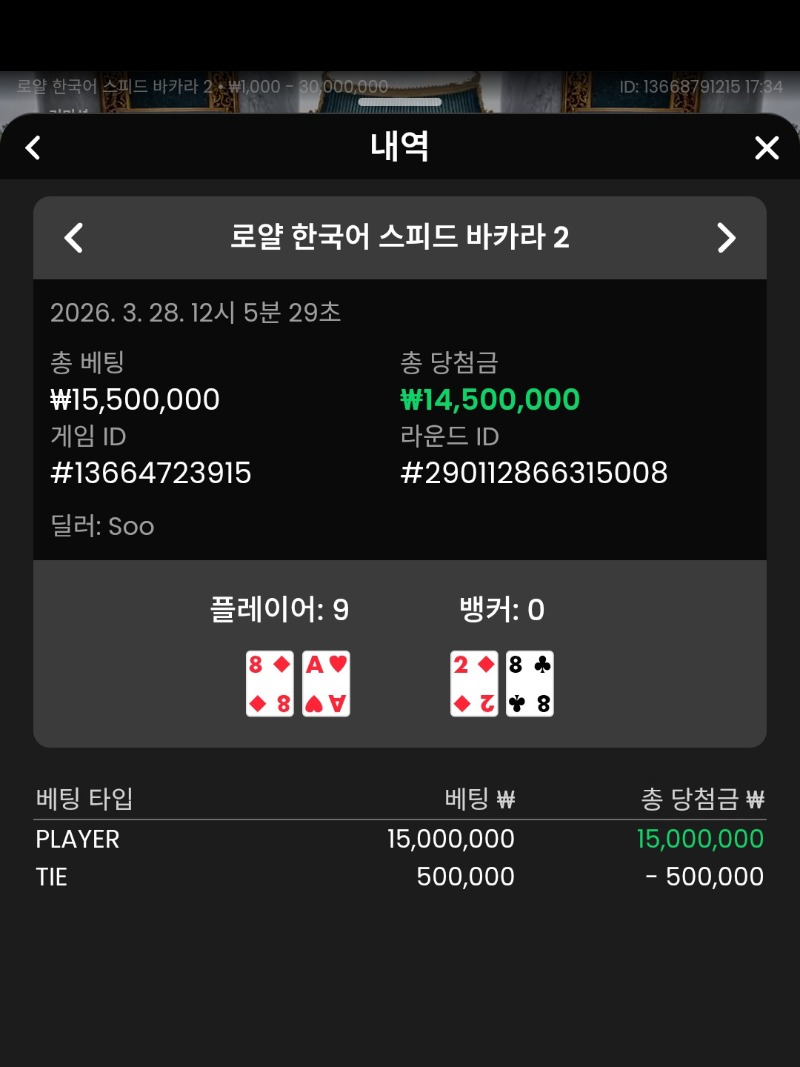The width and height of the screenshot is (800, 1067).
Task: Close the 내역 history panel
Action: pos(766,148)
